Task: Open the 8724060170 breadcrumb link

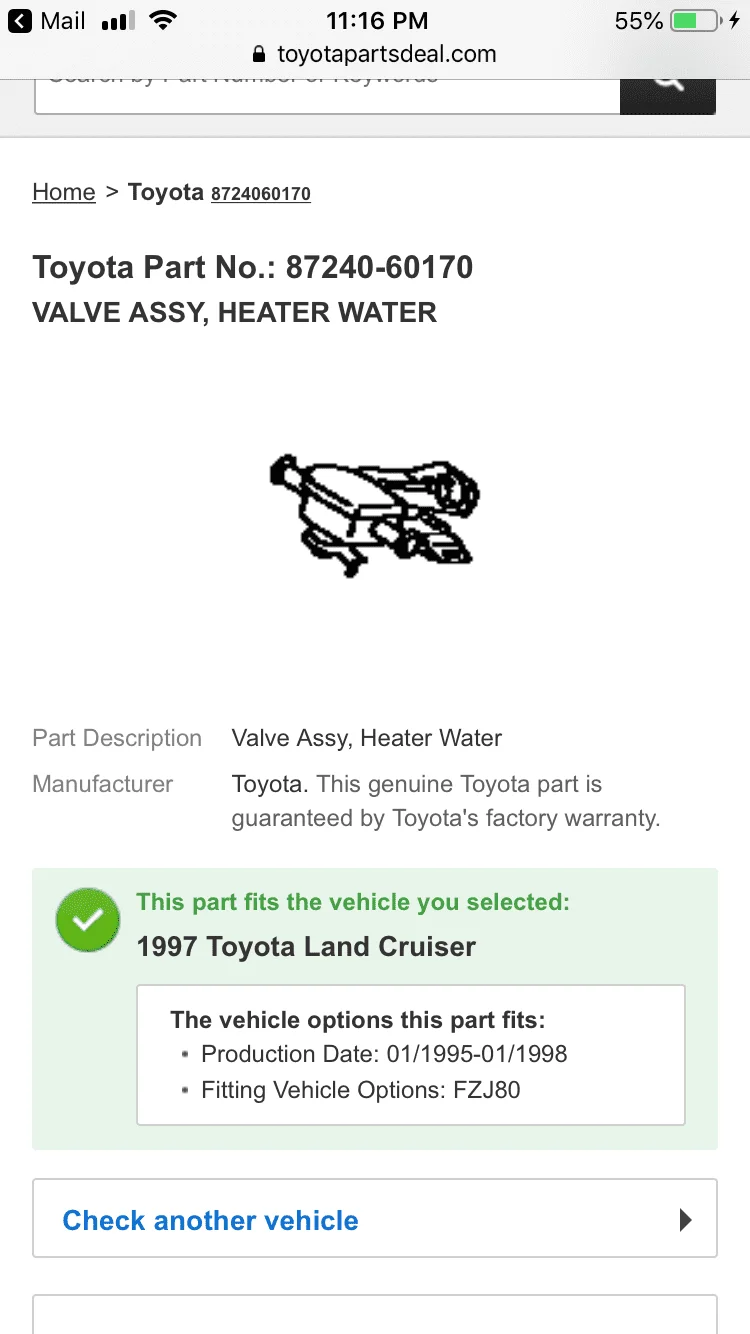Action: tap(260, 194)
